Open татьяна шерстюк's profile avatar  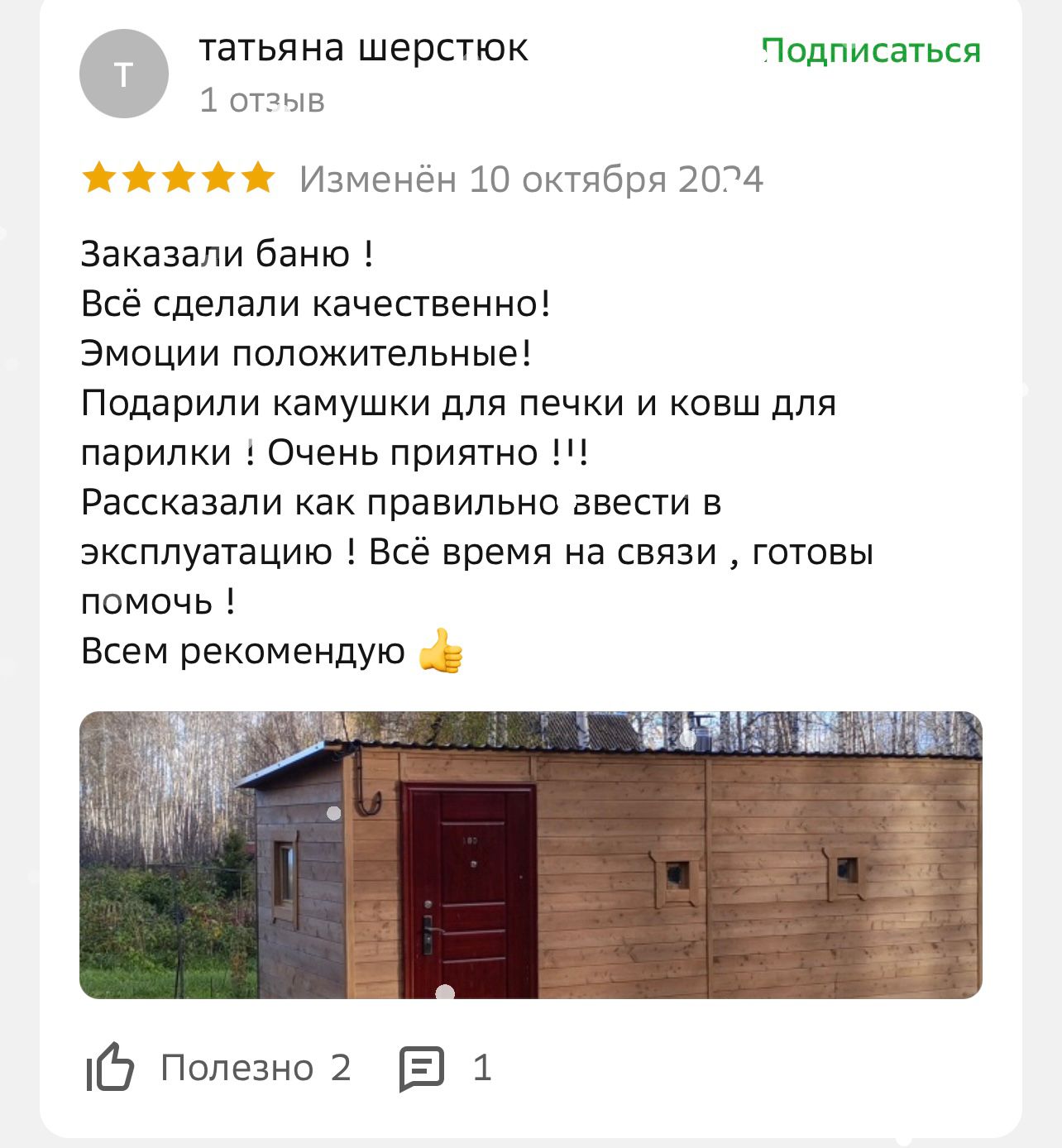click(124, 74)
